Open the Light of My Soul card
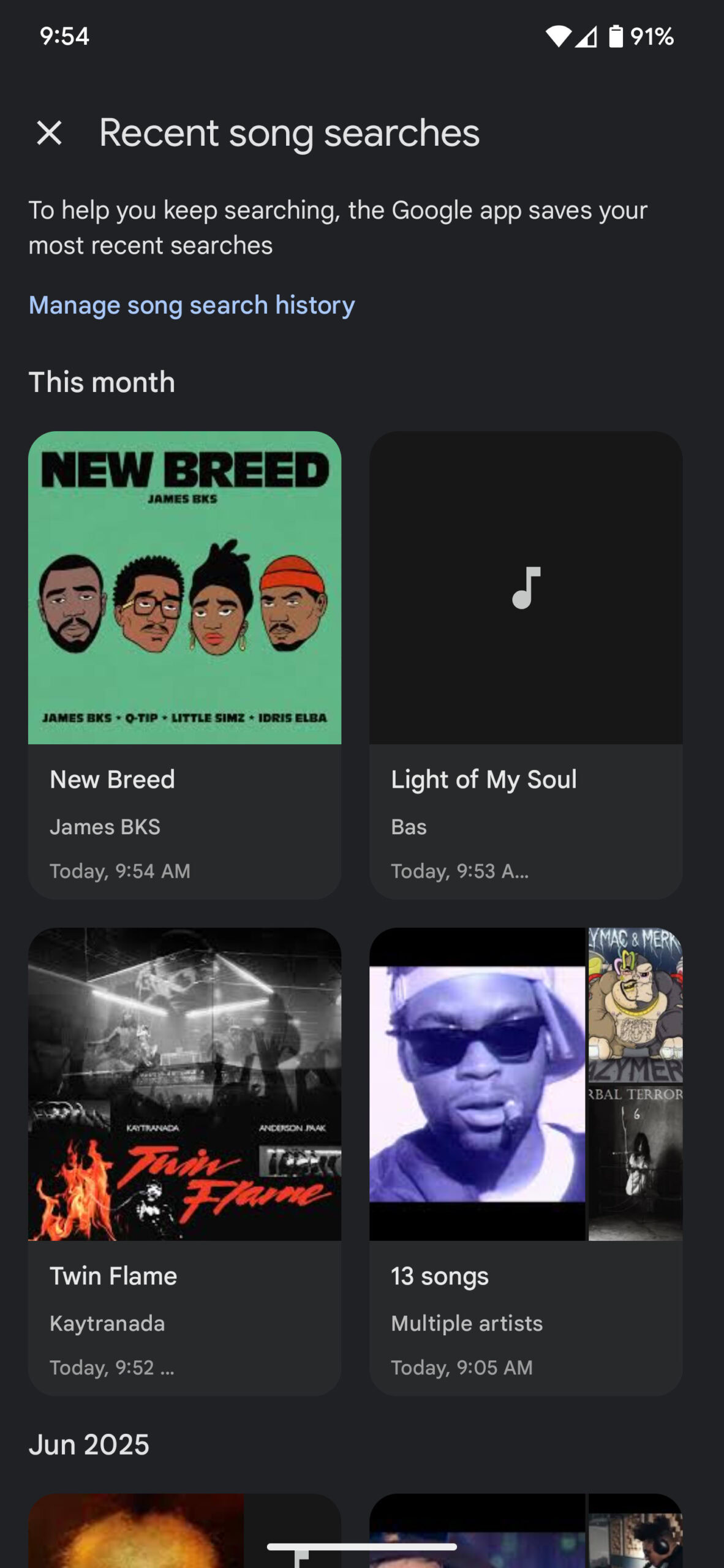This screenshot has height=1568, width=724. pos(526,665)
